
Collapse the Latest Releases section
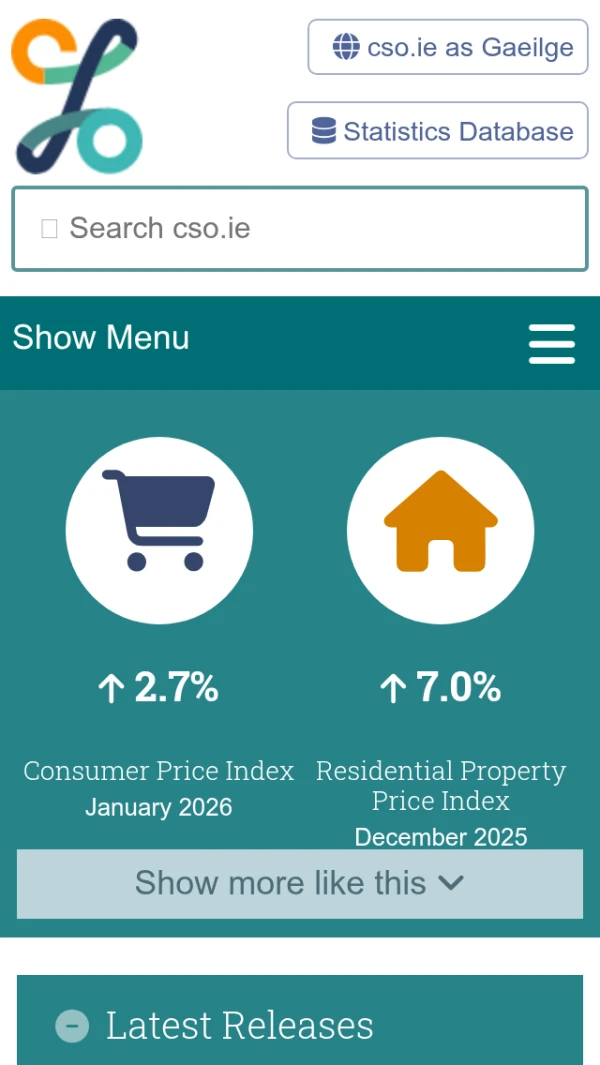pyautogui.click(x=72, y=1025)
